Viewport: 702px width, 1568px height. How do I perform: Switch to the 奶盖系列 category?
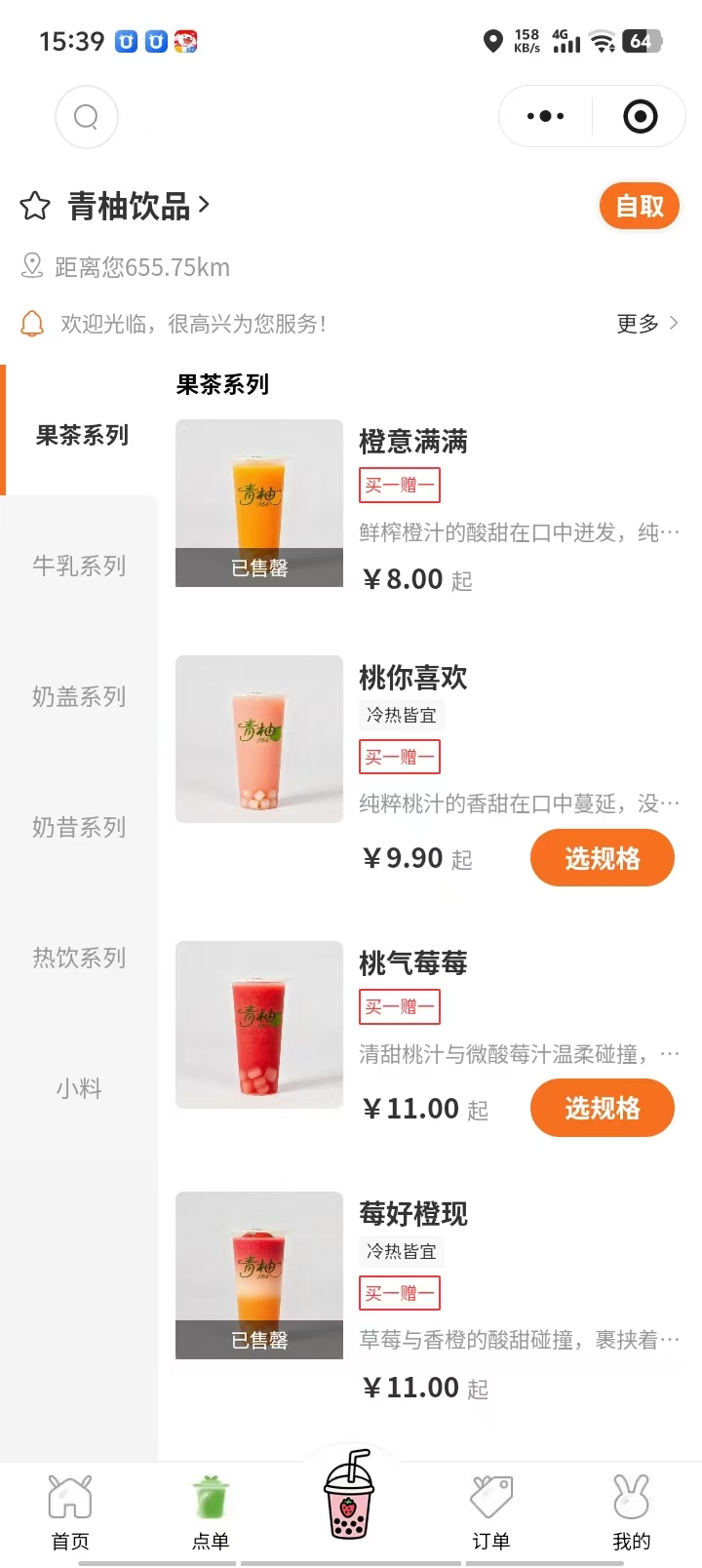[79, 696]
